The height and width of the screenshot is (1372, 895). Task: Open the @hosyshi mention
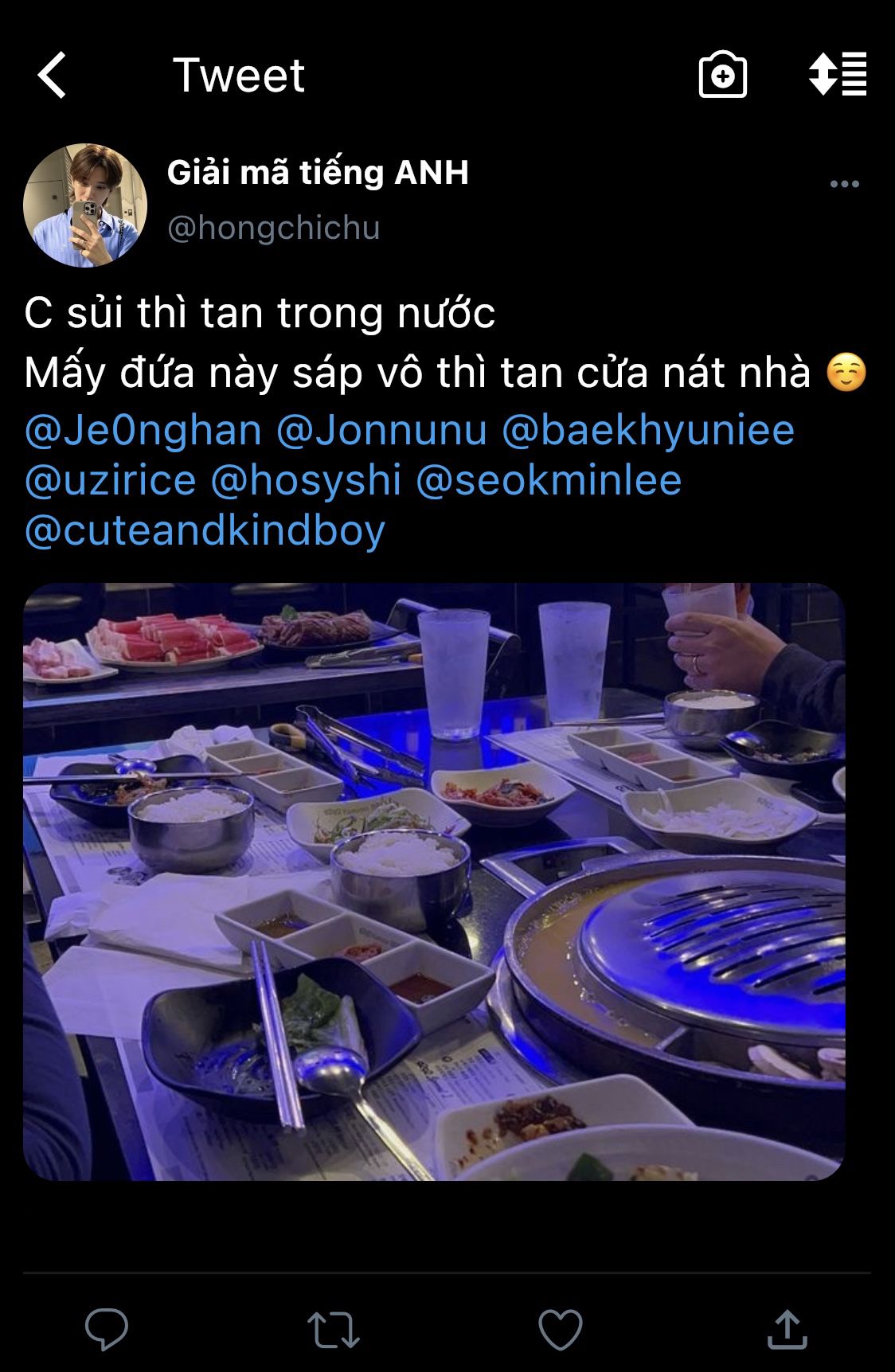pos(305,480)
